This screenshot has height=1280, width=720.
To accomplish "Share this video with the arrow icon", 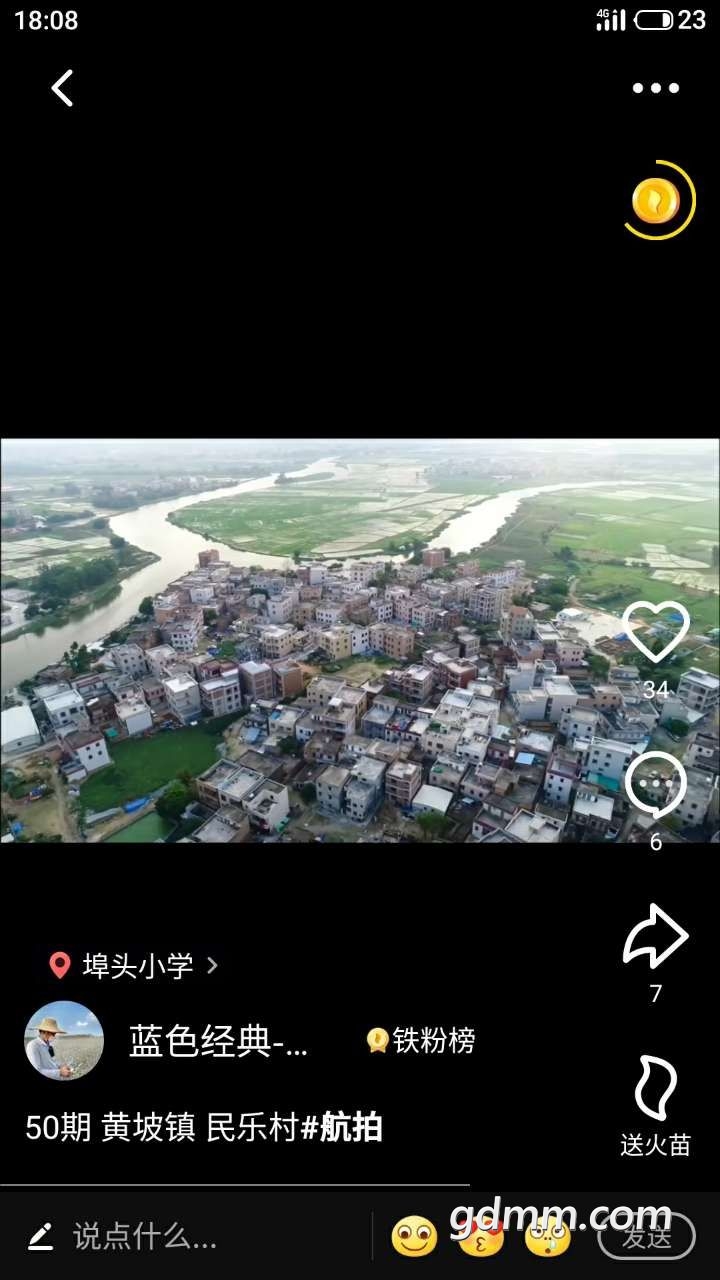I will [x=656, y=936].
